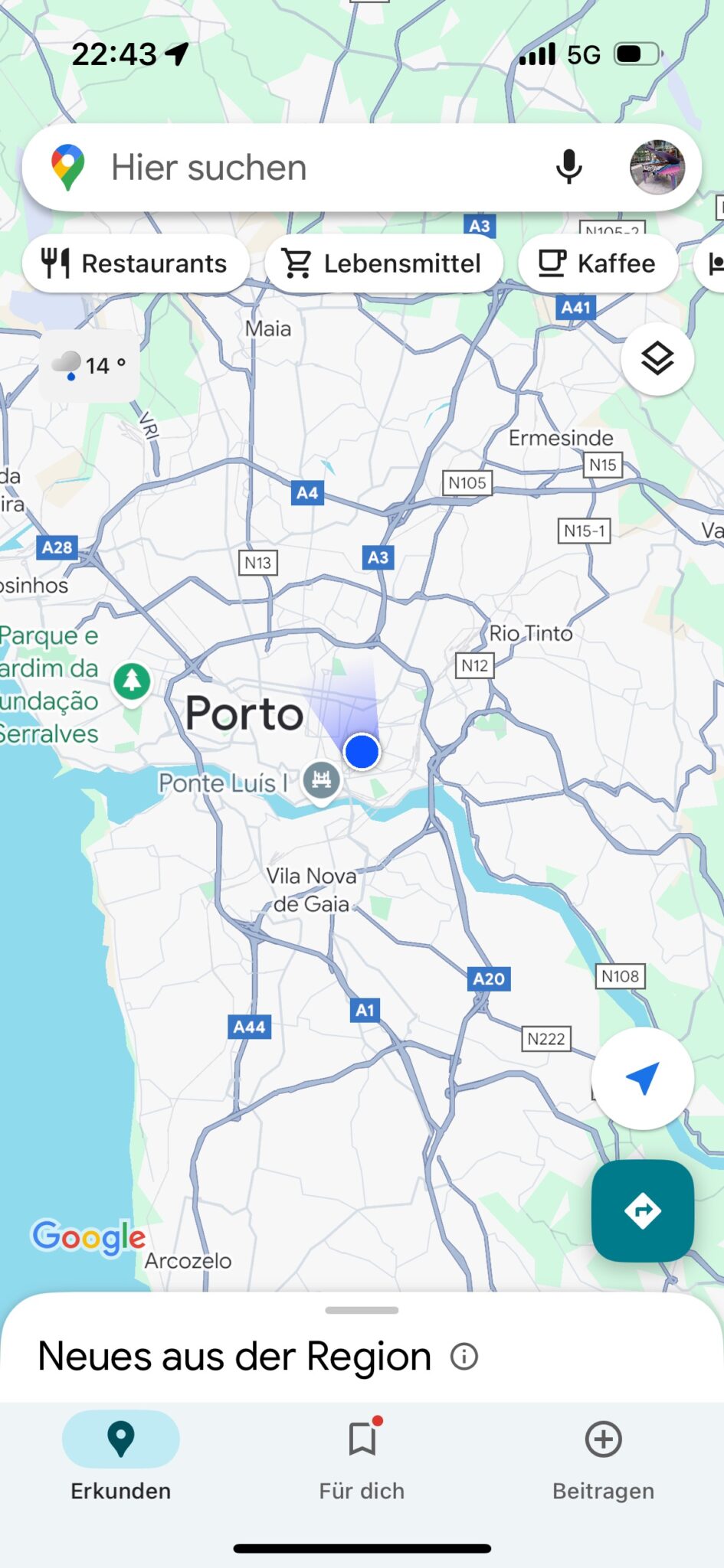Open the map layers button
This screenshot has width=724, height=1568.
(x=657, y=358)
